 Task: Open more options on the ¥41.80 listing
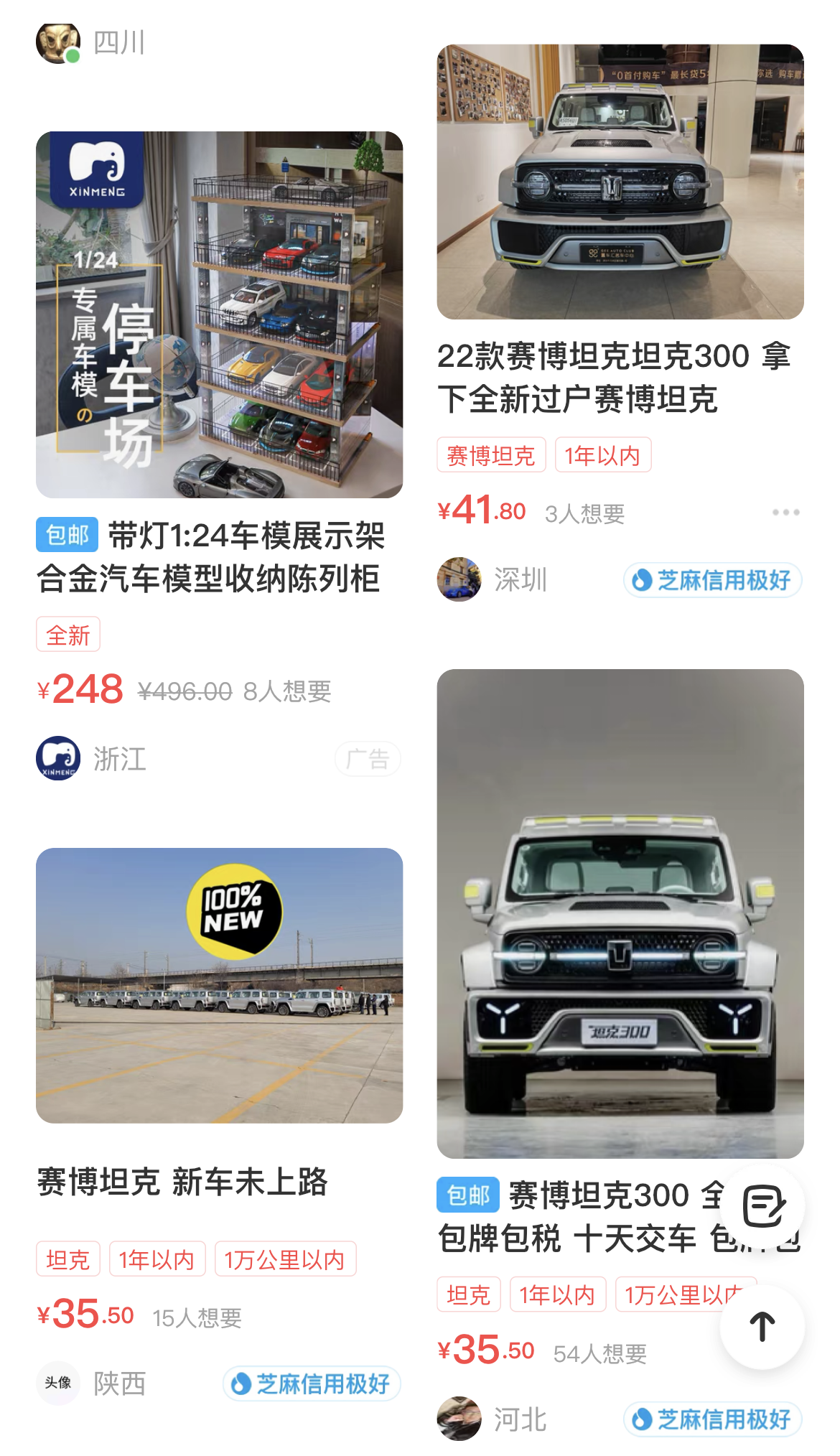tap(785, 513)
